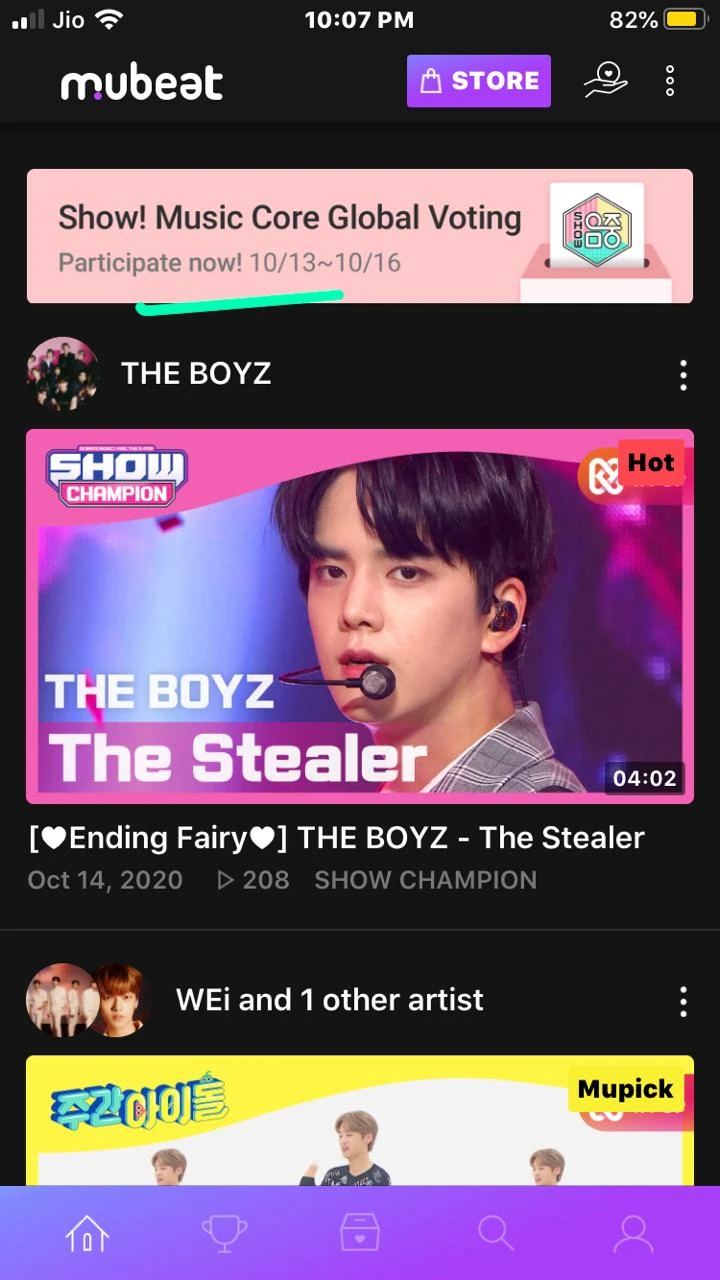
Task: Go to the Home tab
Action: [x=87, y=1234]
